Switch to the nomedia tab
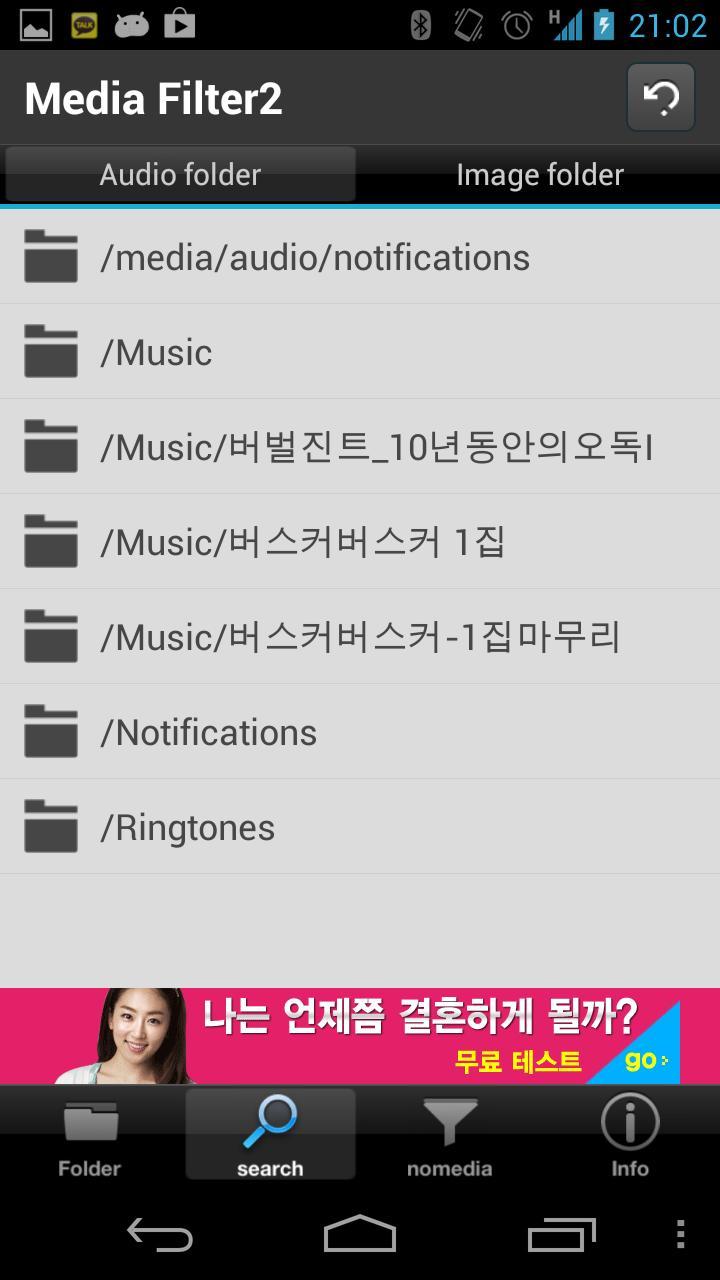 [450, 1135]
